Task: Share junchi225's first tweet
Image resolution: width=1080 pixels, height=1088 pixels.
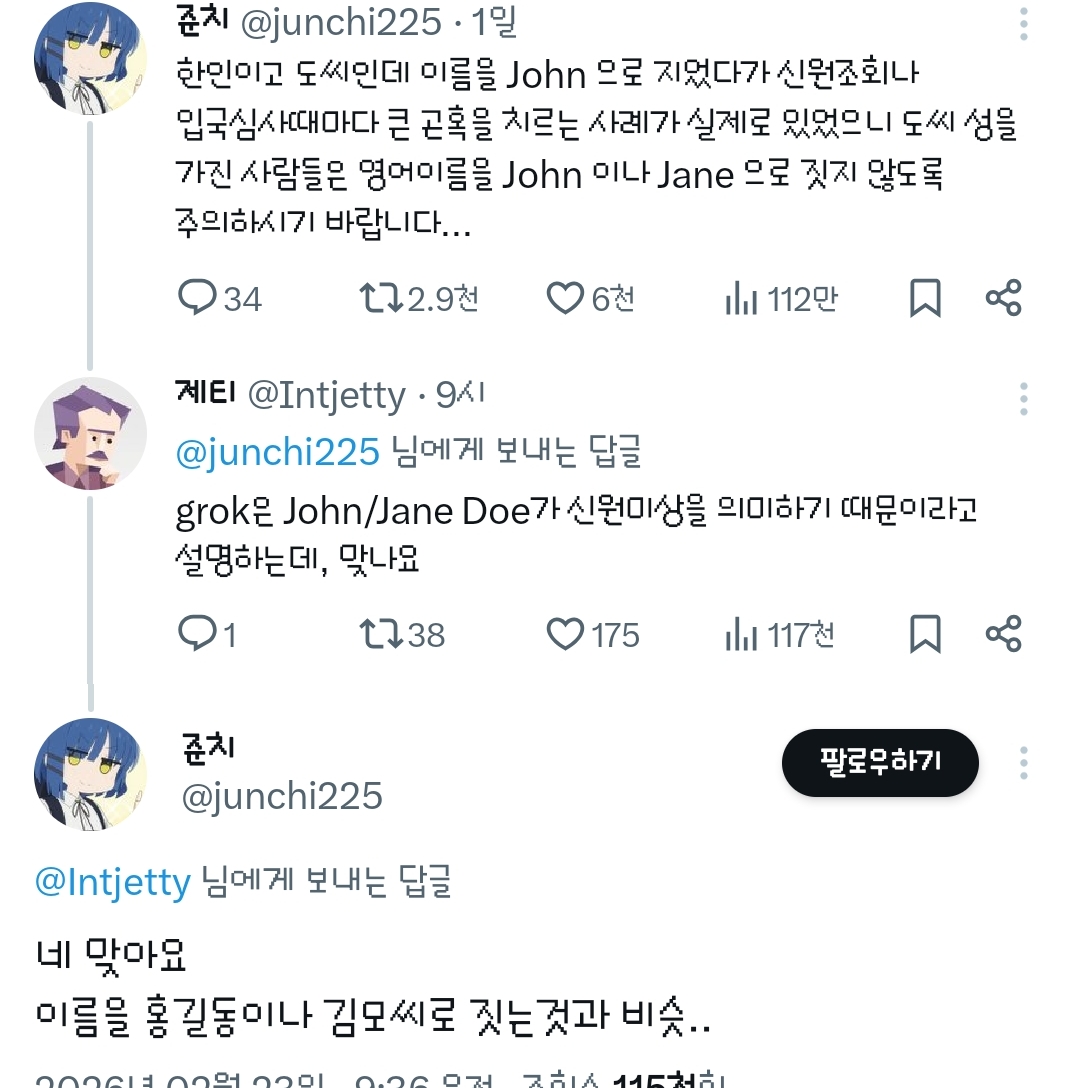Action: [x=1002, y=297]
